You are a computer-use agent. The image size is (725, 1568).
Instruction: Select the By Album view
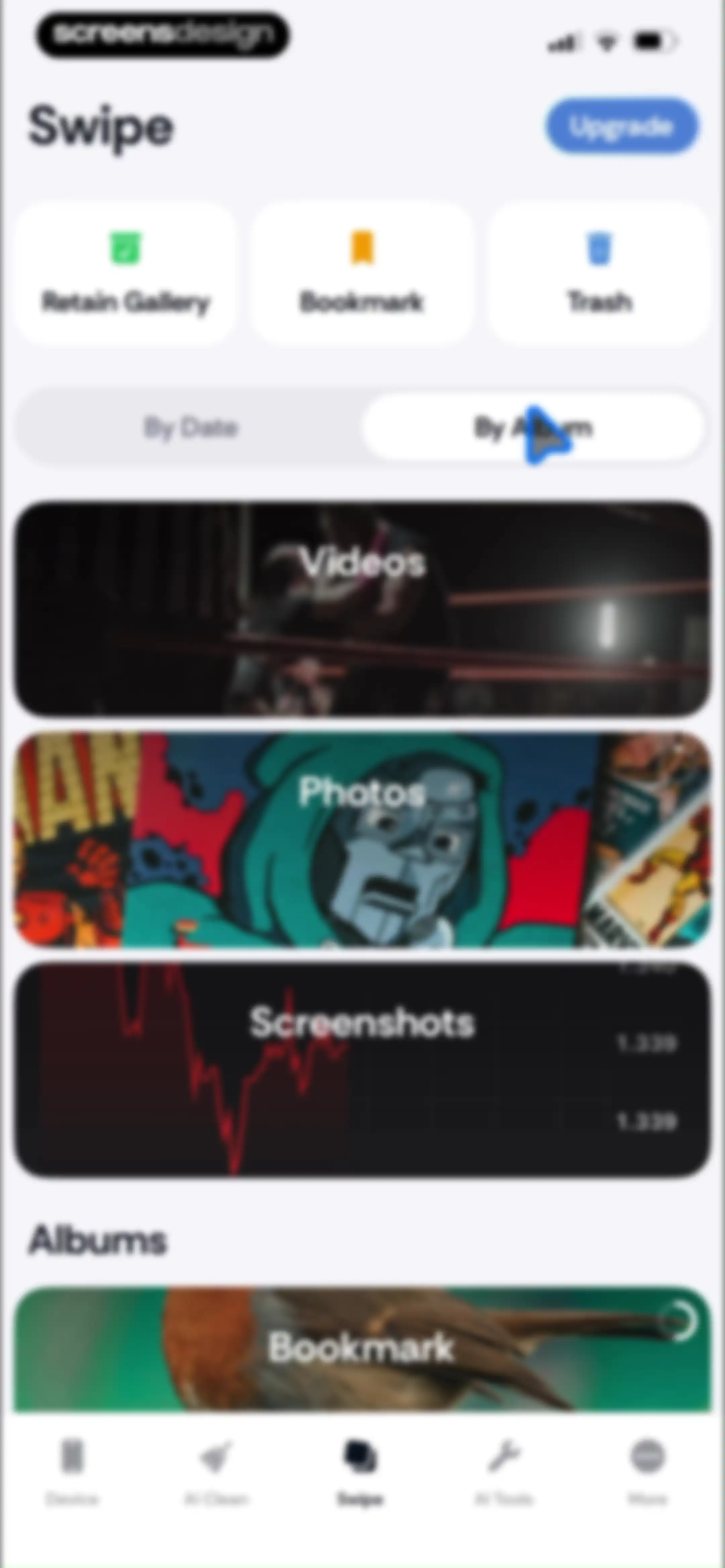coord(533,428)
